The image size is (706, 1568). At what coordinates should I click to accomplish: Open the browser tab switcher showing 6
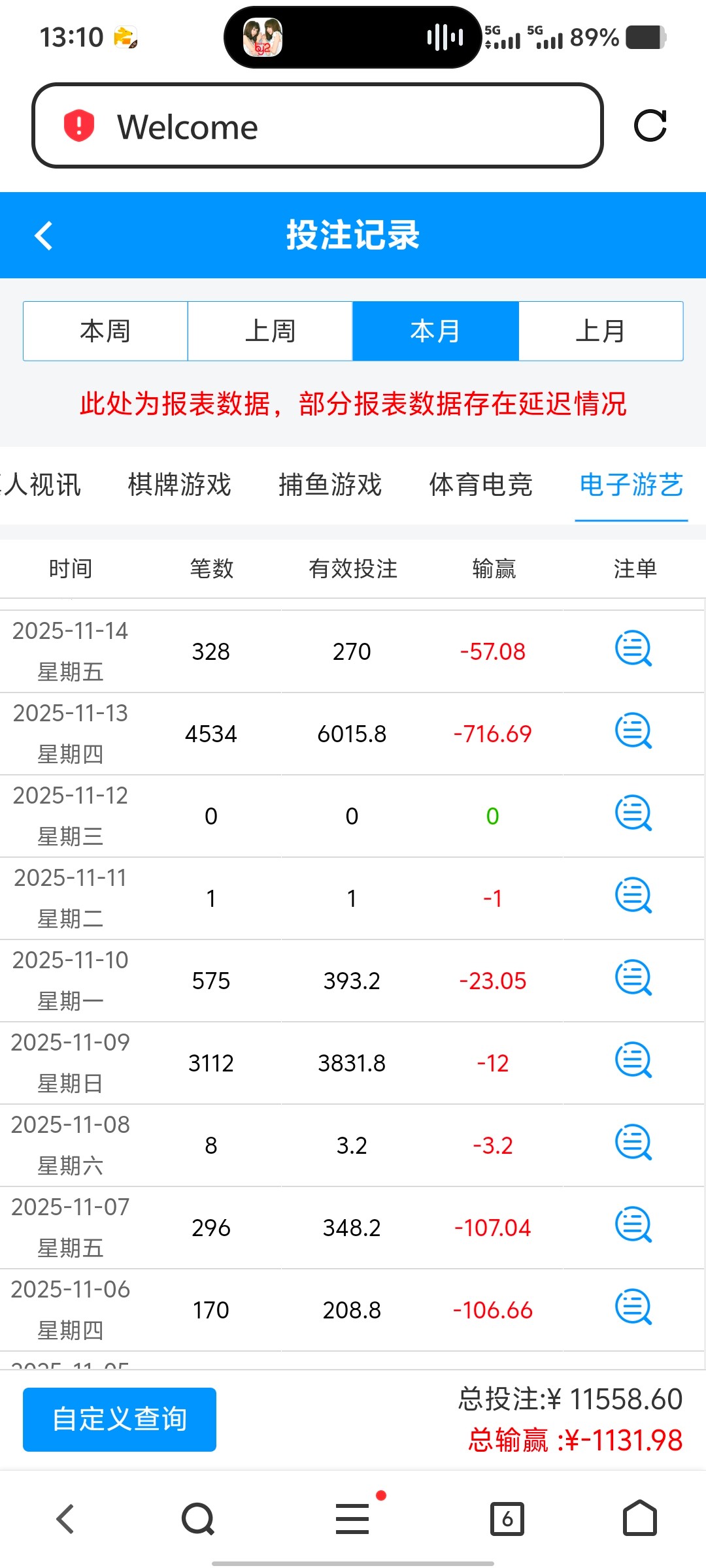pyautogui.click(x=507, y=1518)
